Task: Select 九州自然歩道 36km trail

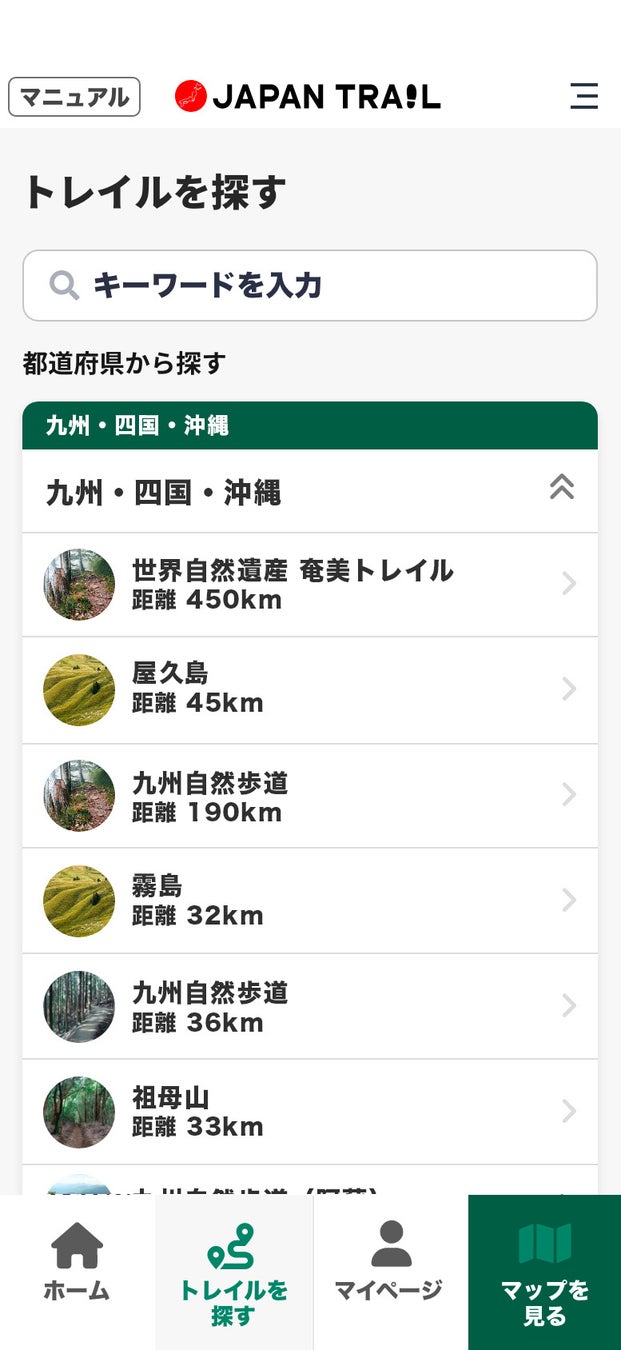Action: click(310, 1007)
